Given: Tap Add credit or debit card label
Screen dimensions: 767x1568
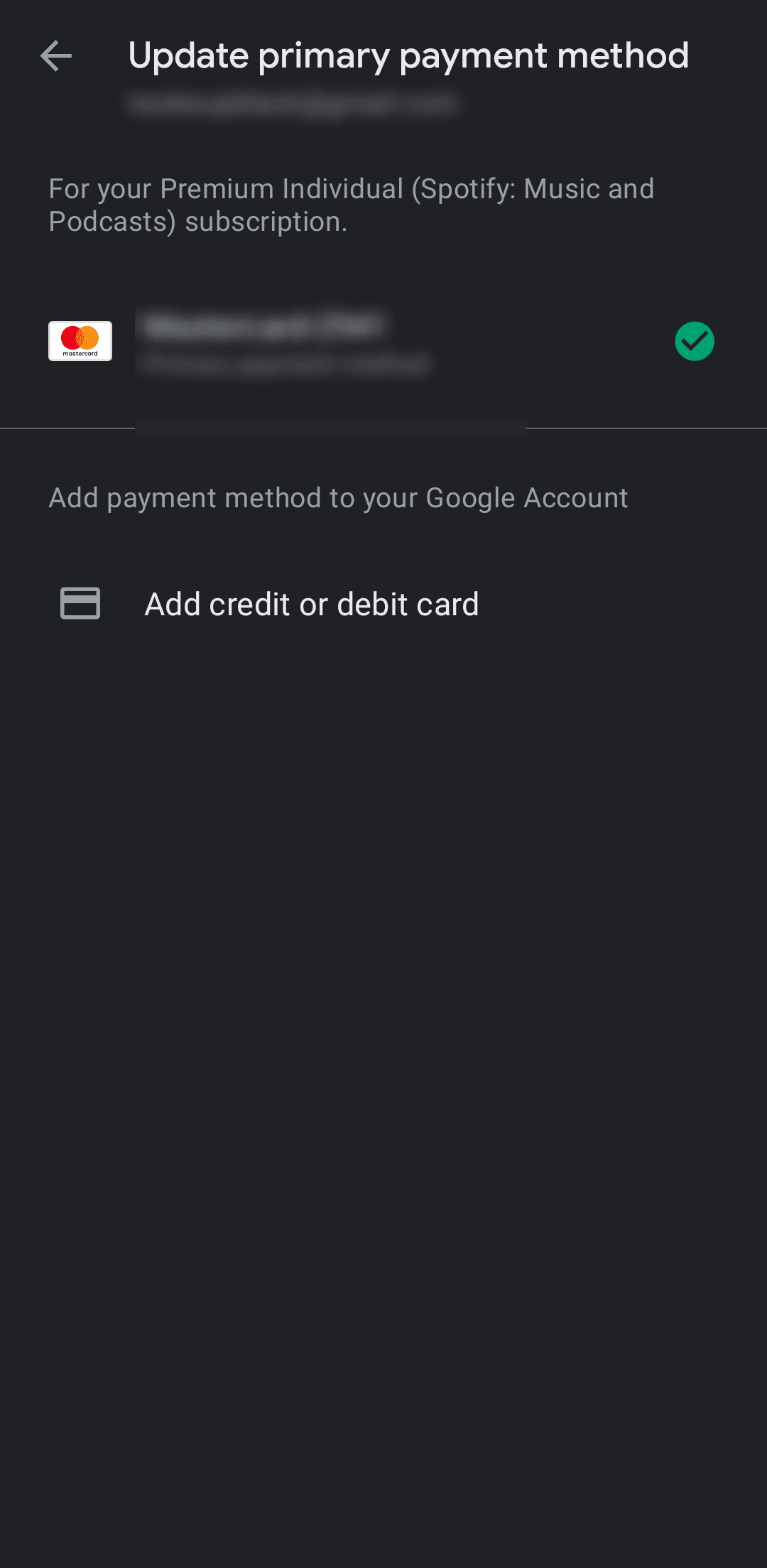Looking at the screenshot, I should (311, 603).
